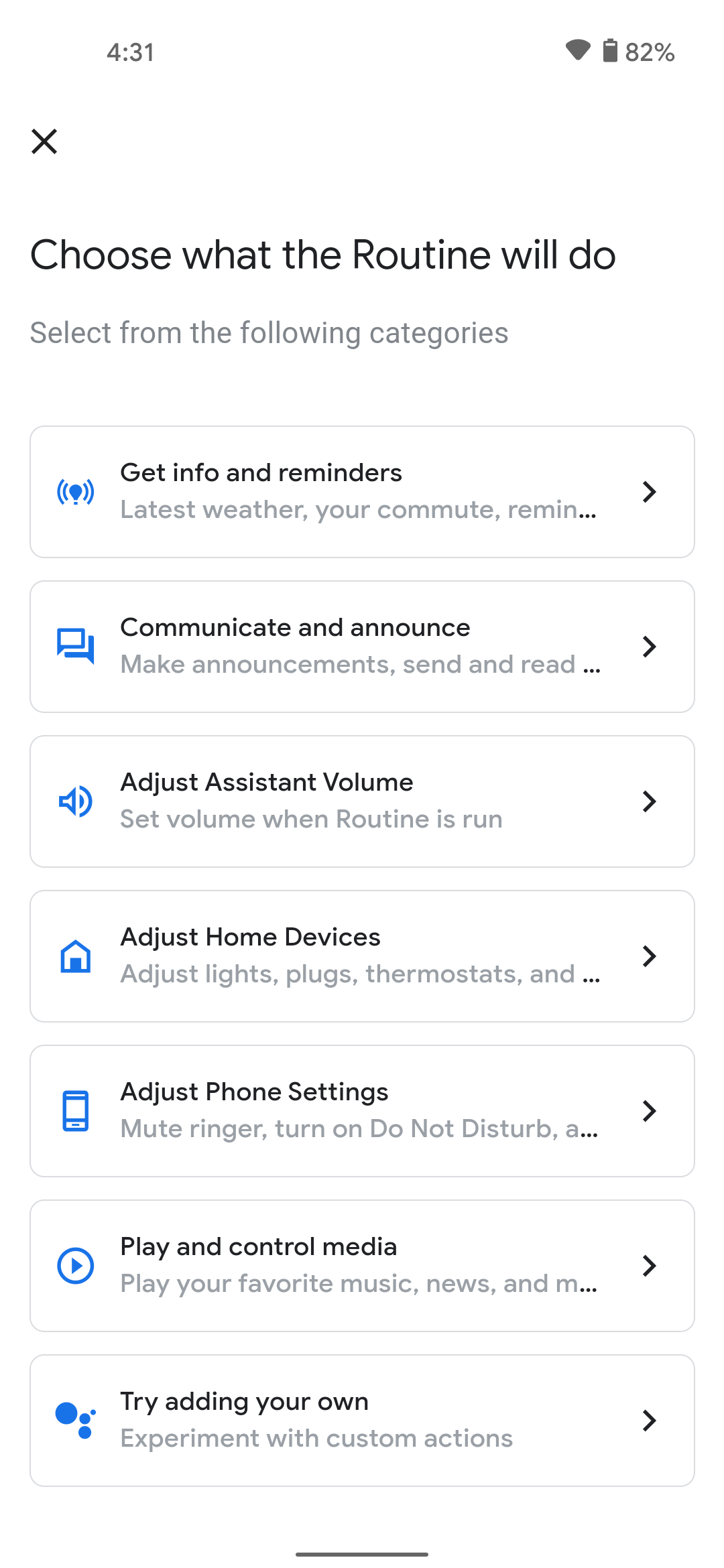Click the play button icon for Play and control media

click(76, 1265)
